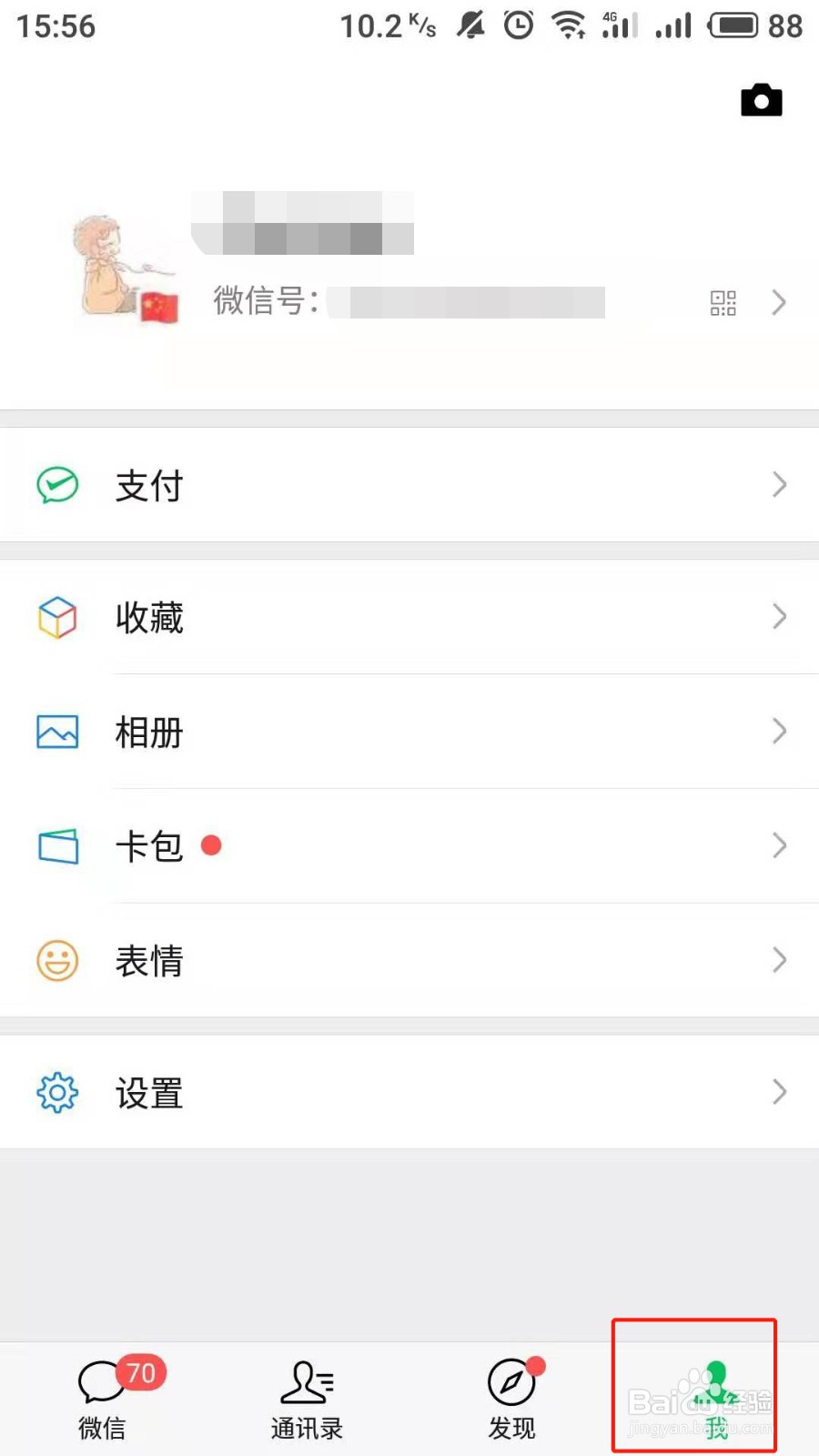Image resolution: width=819 pixels, height=1456 pixels.
Task: Switch to the 发现 discover tab
Action: tap(511, 1399)
